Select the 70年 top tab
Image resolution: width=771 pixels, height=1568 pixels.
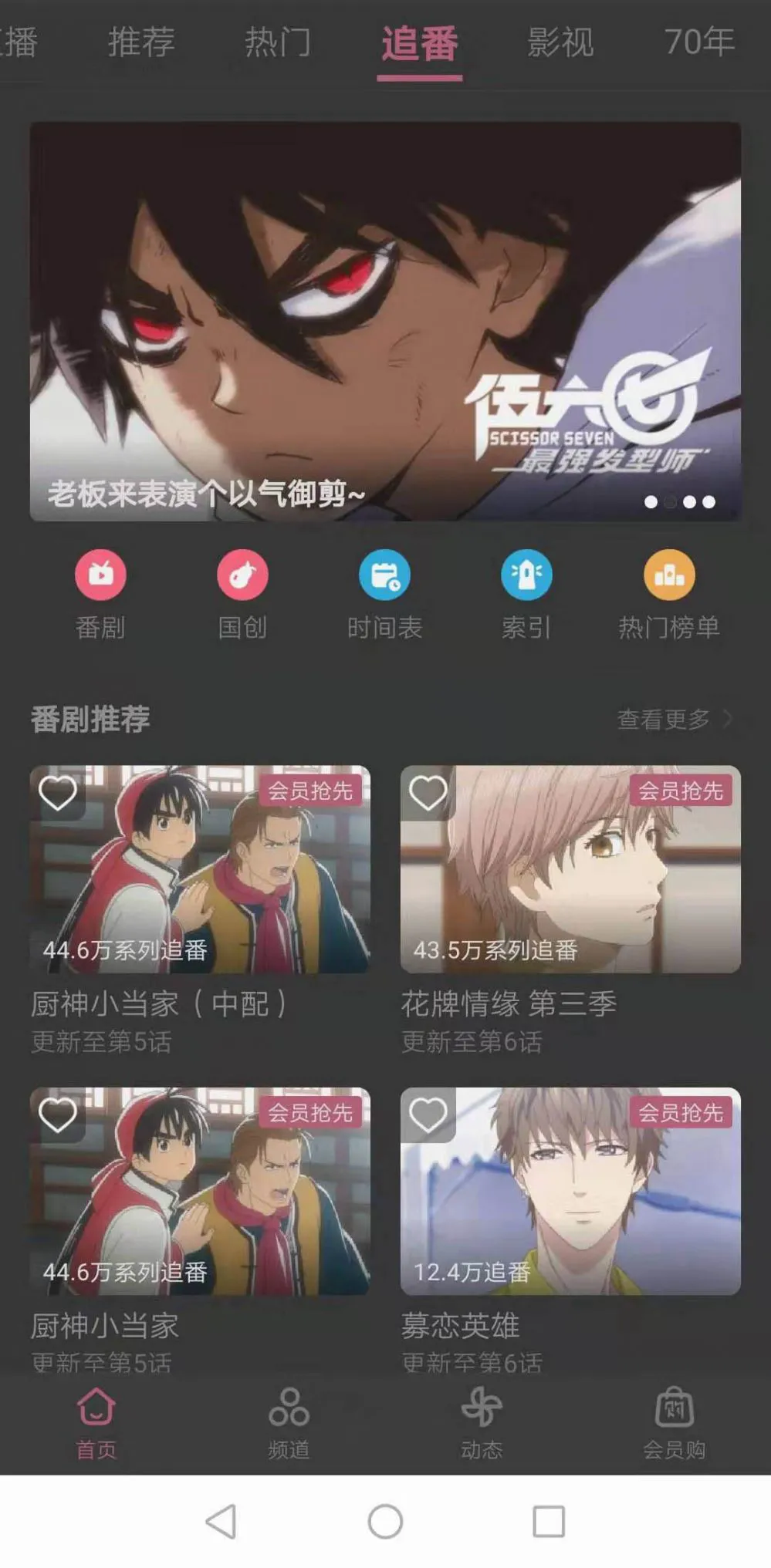tap(698, 42)
